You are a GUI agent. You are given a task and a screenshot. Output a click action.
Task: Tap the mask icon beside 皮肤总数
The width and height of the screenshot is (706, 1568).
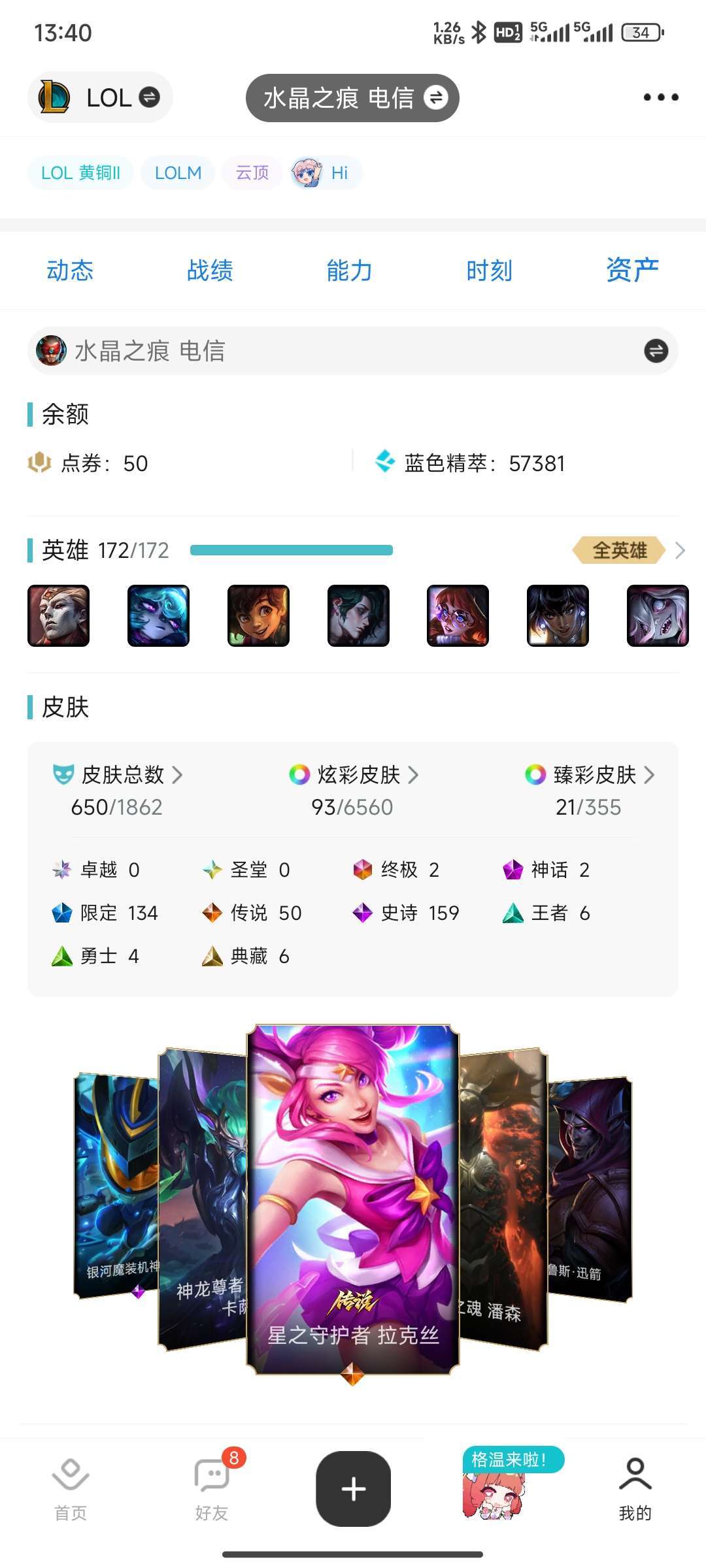click(x=62, y=776)
